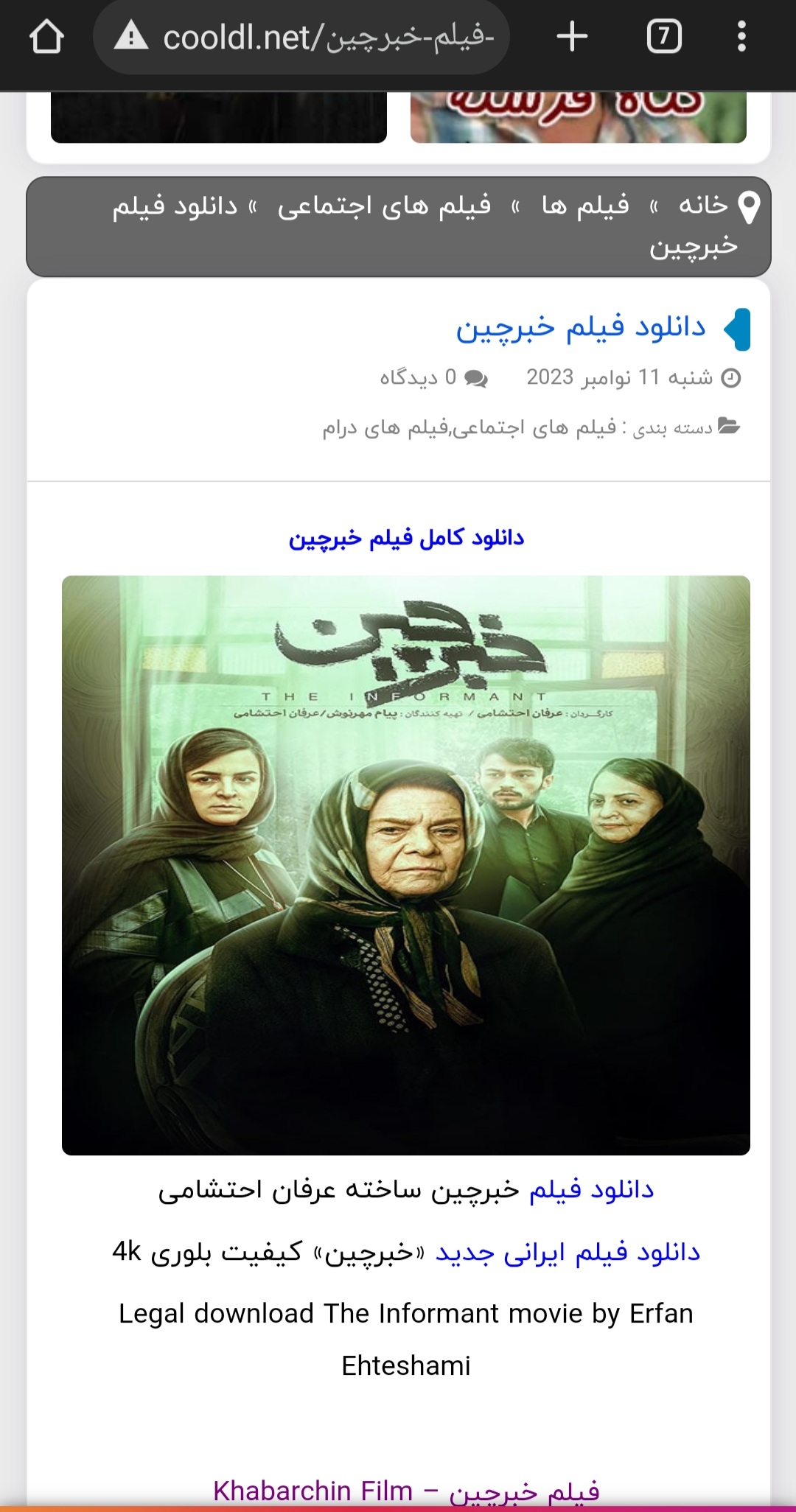Screen dimensions: 796x1512
Task: Go to the browser home page
Action: 46,37
